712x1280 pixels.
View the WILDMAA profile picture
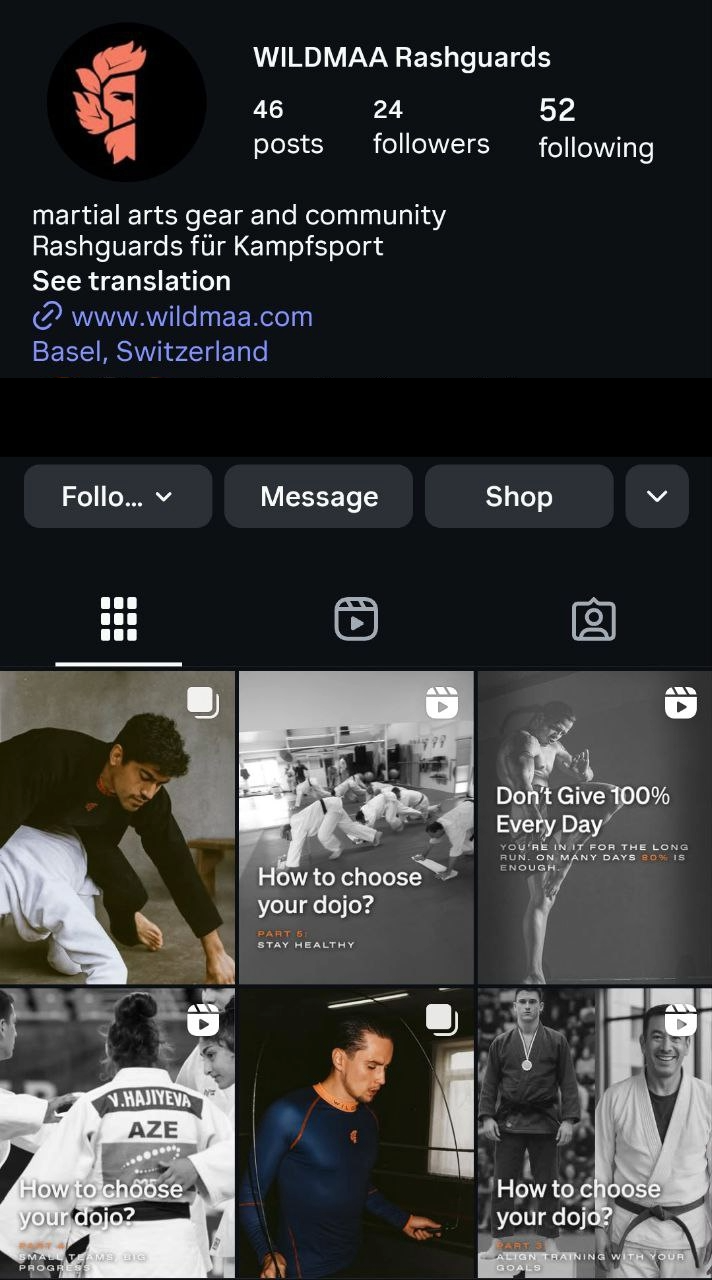126,102
